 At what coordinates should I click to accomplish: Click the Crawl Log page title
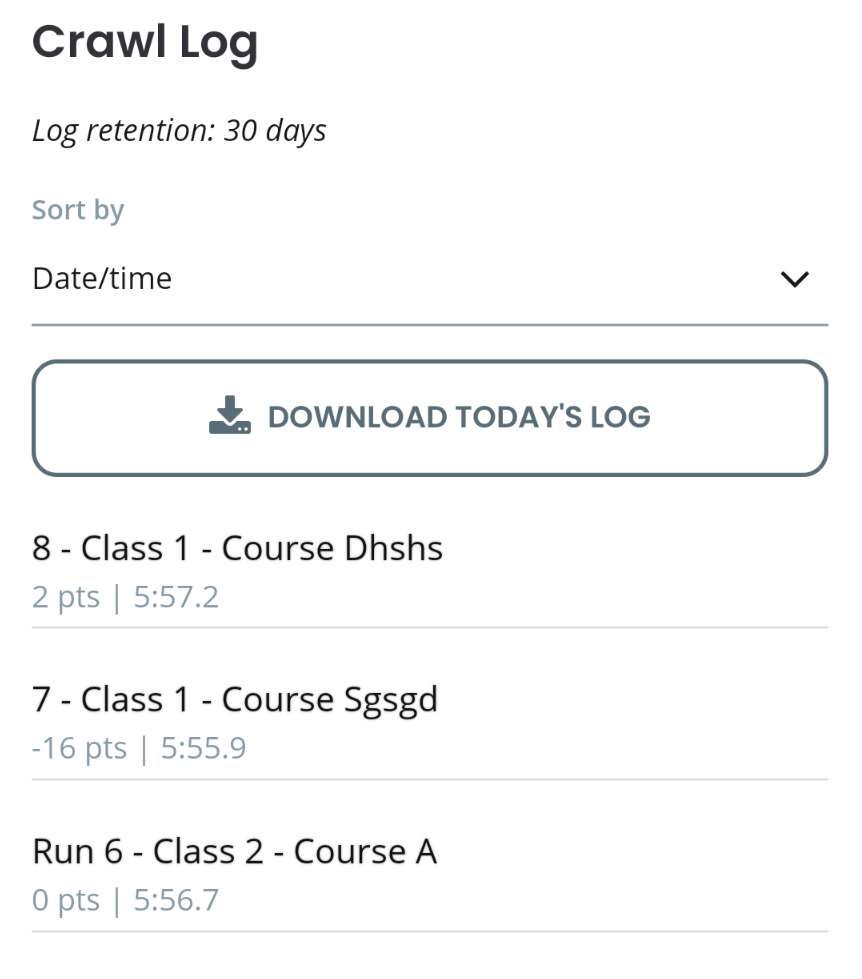click(x=146, y=42)
